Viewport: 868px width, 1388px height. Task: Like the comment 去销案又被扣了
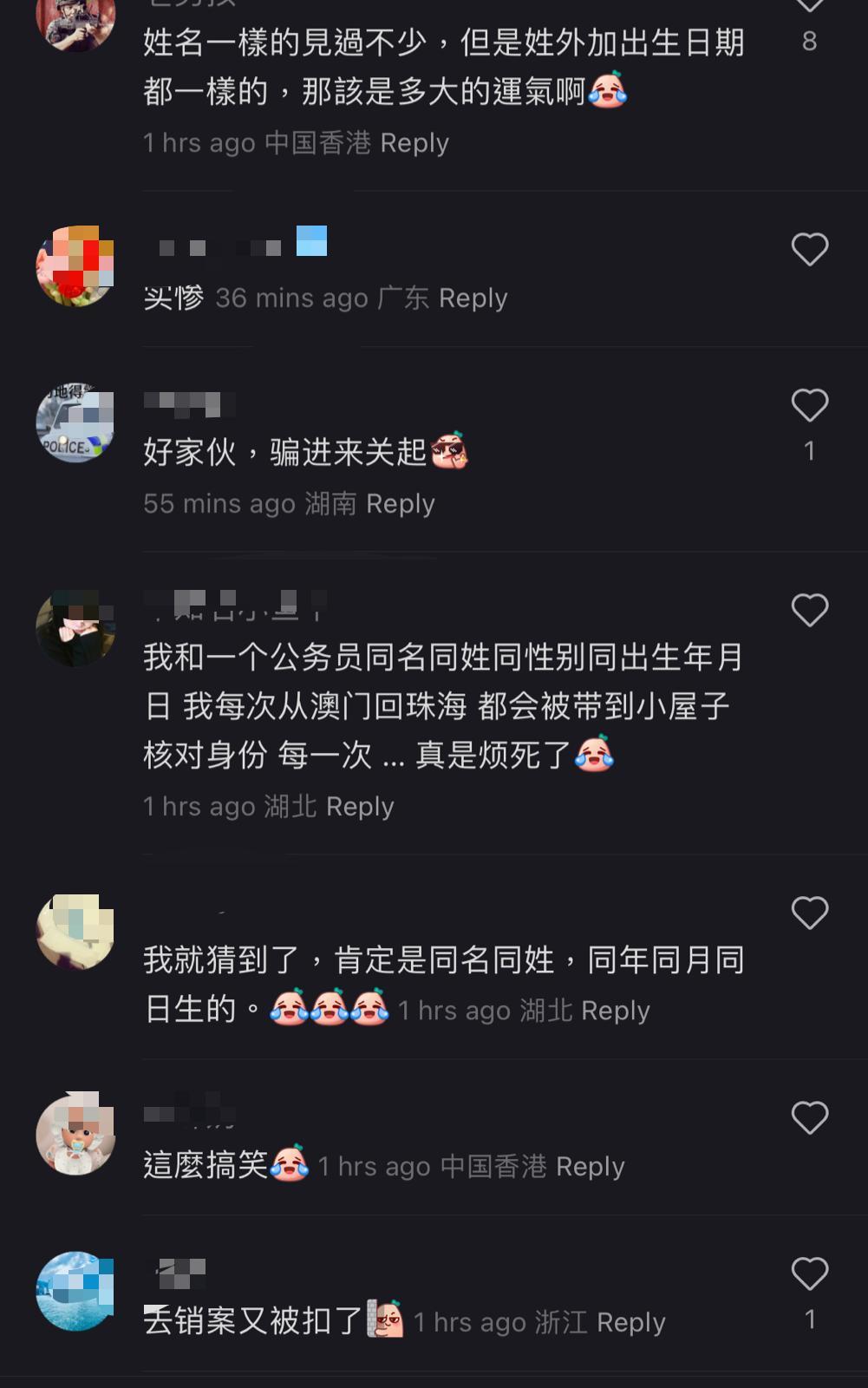[809, 1274]
